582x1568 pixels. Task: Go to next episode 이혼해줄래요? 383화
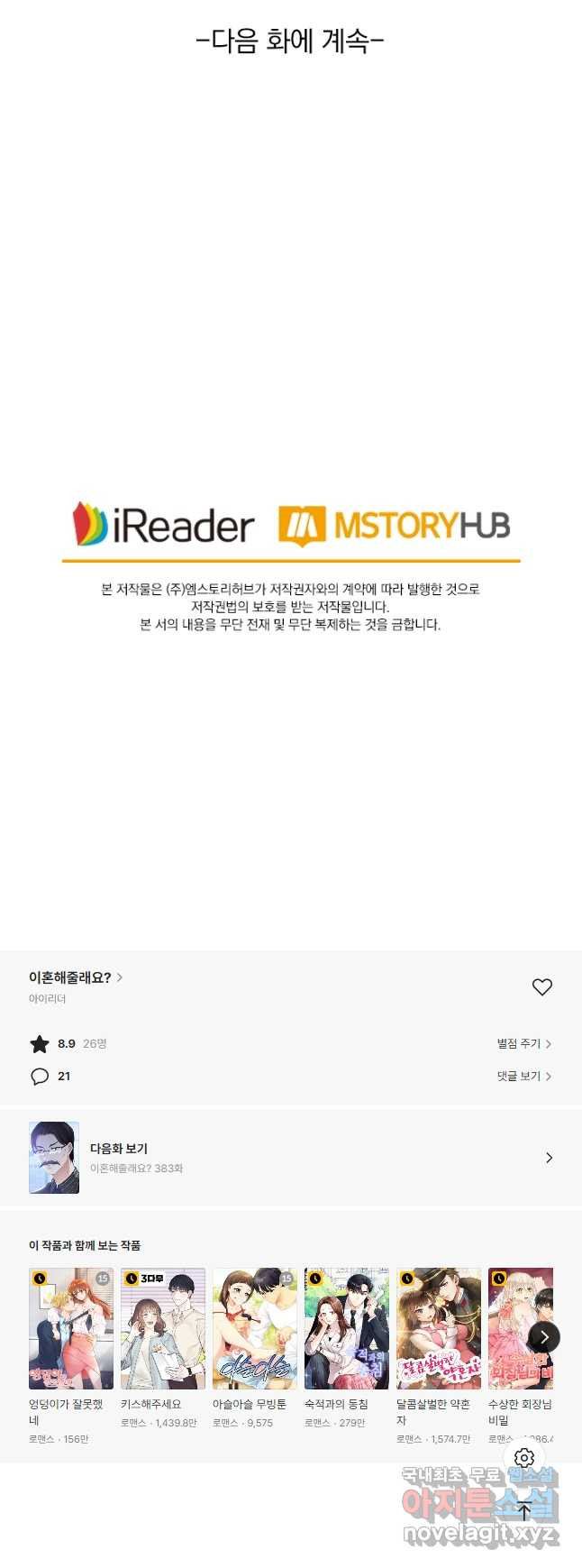click(290, 1158)
